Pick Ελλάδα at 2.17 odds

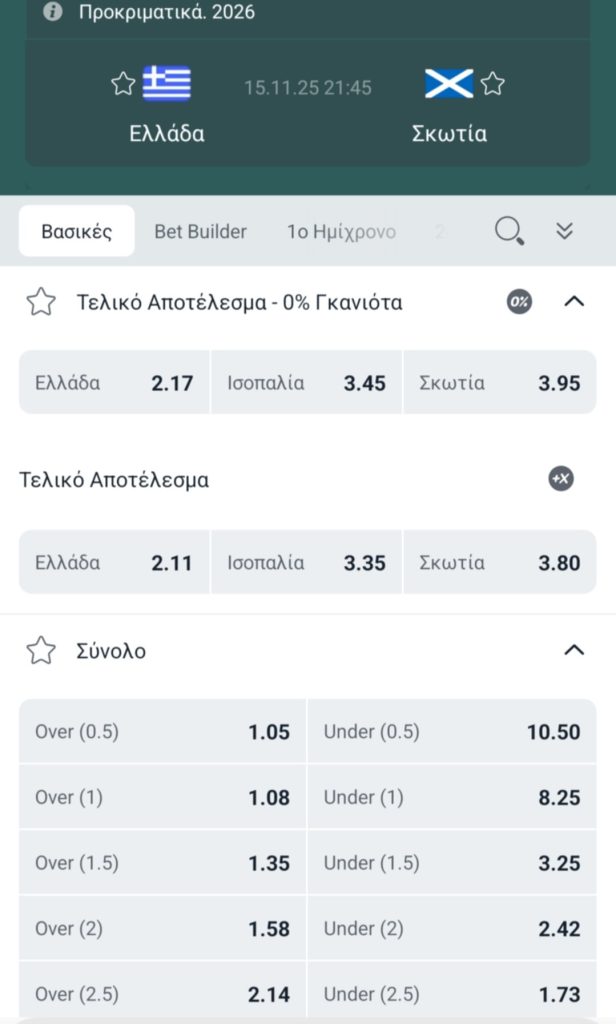(114, 382)
